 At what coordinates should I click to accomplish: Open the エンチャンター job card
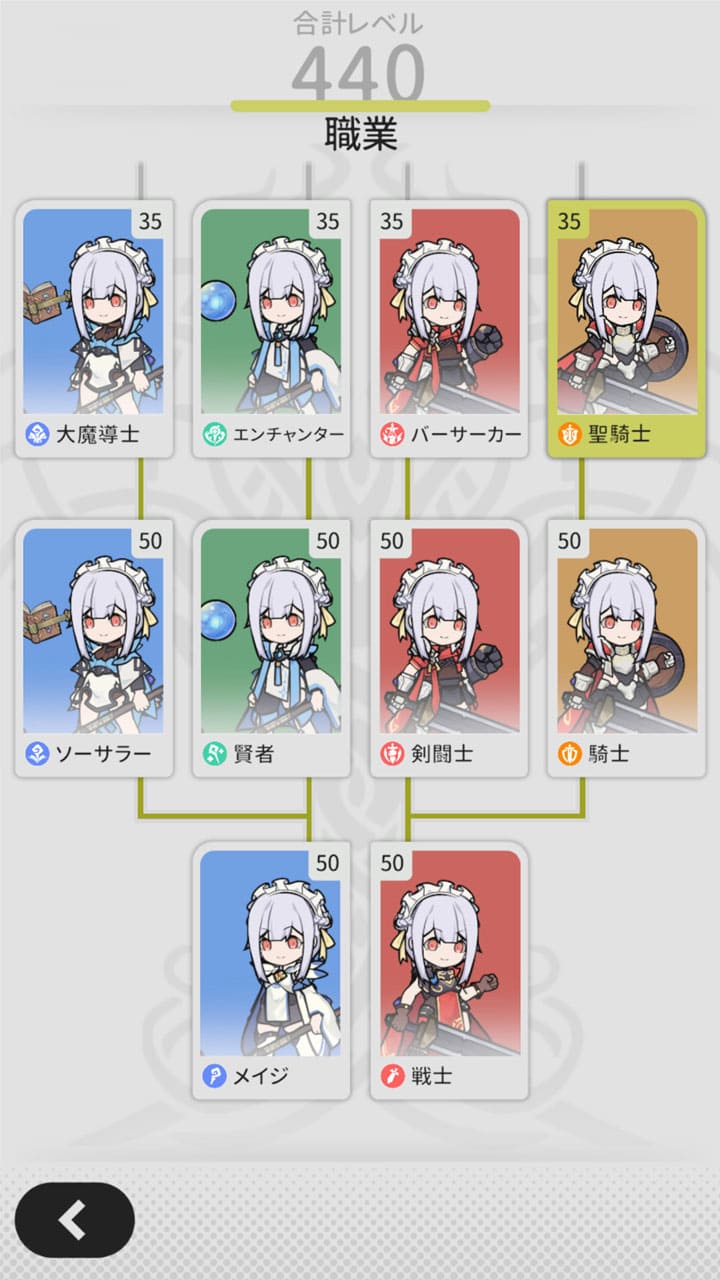[x=271, y=328]
